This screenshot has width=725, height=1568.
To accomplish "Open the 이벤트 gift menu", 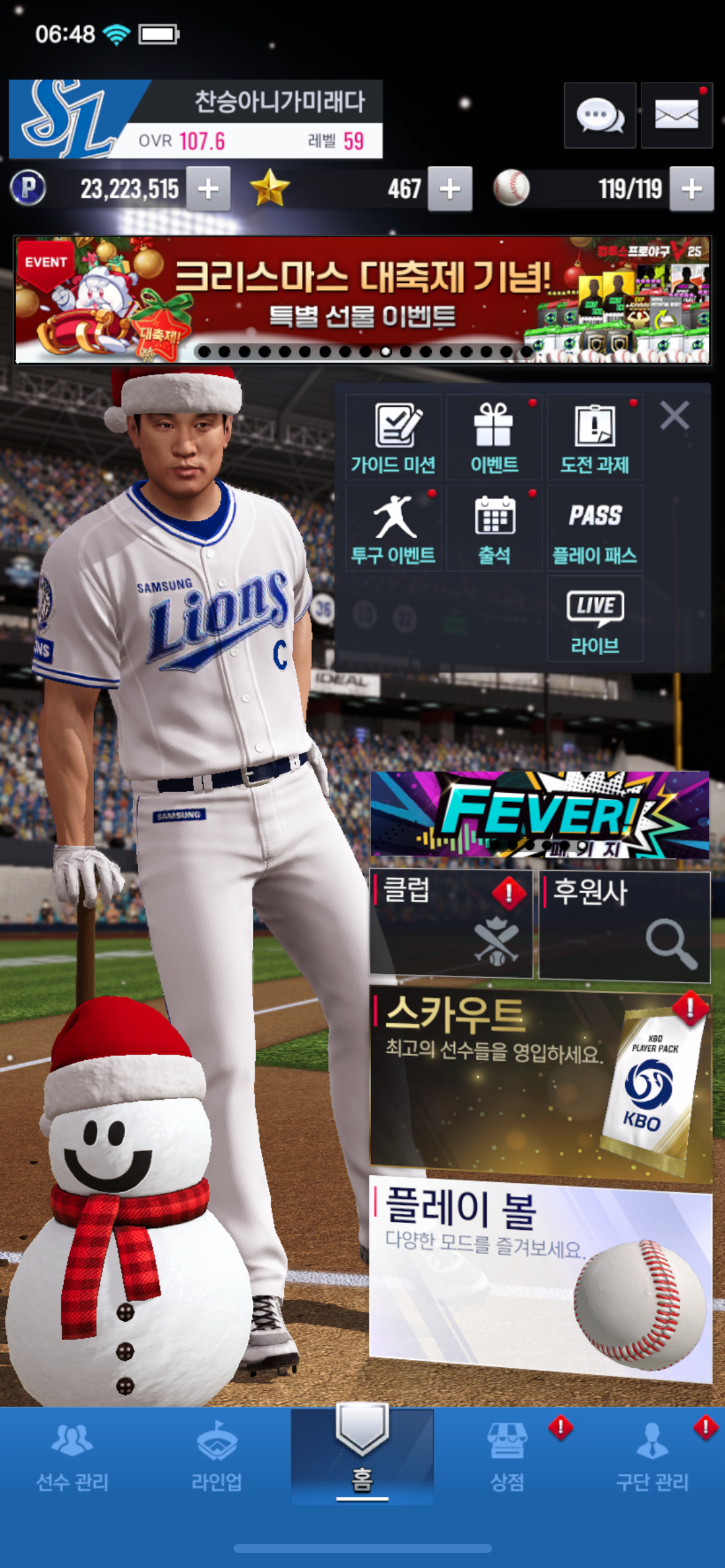I will coord(494,438).
